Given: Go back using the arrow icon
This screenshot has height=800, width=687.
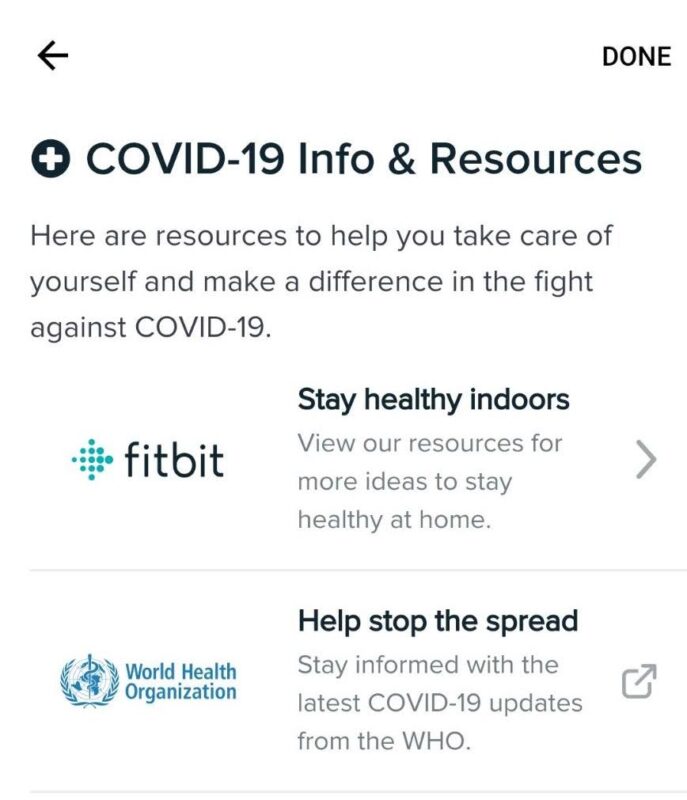Looking at the screenshot, I should 53,57.
